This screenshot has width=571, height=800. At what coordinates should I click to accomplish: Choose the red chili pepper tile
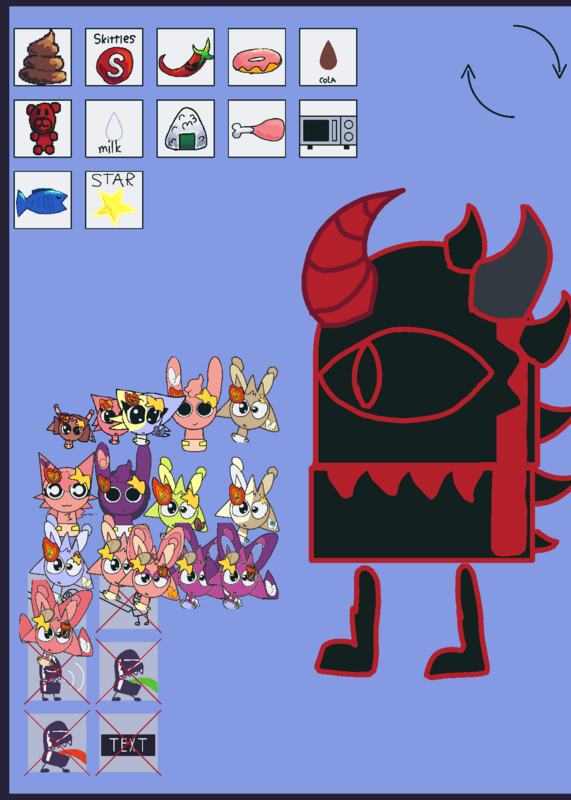click(x=186, y=57)
